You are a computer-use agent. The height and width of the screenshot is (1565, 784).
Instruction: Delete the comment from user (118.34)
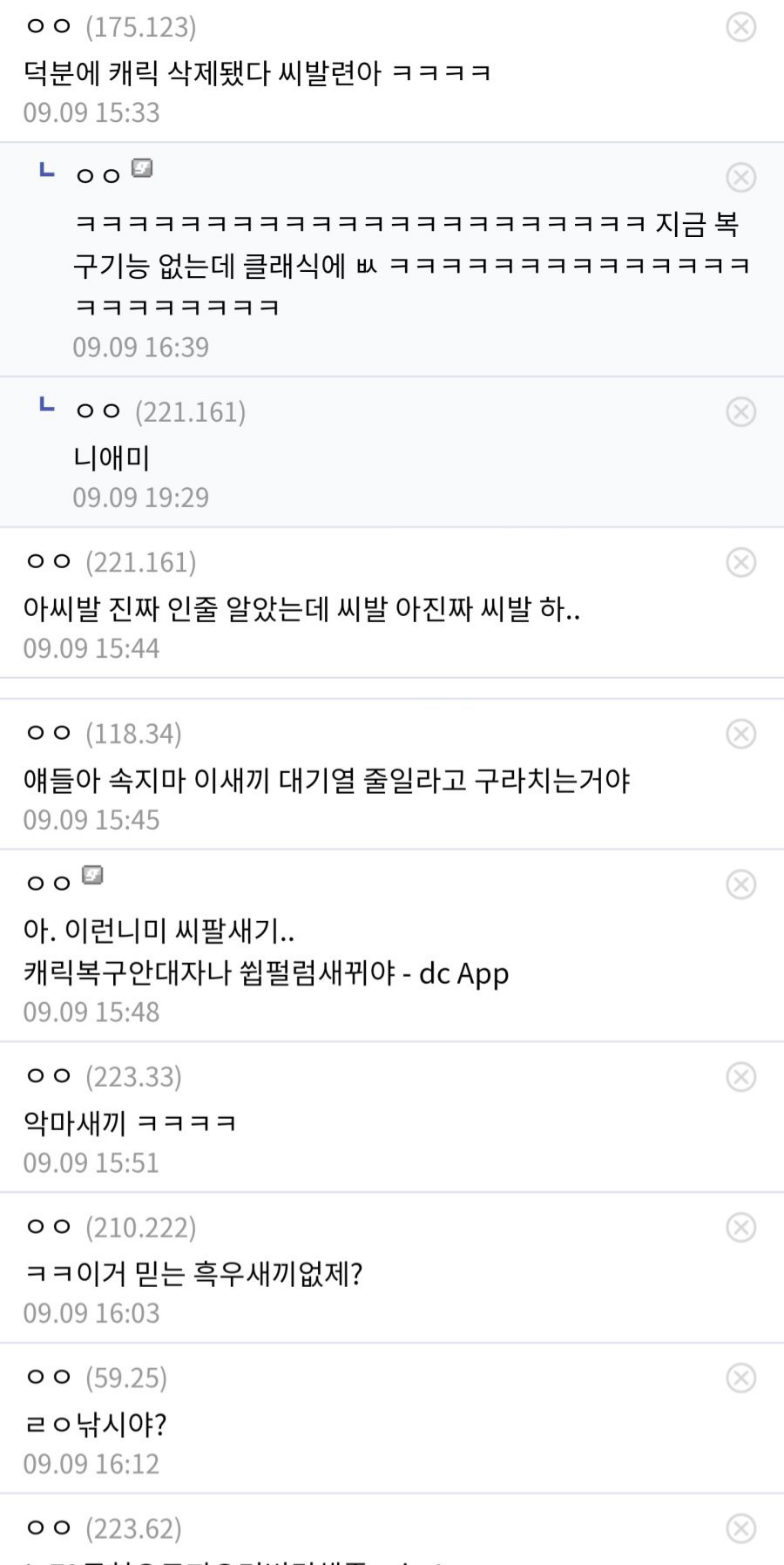[x=740, y=734]
